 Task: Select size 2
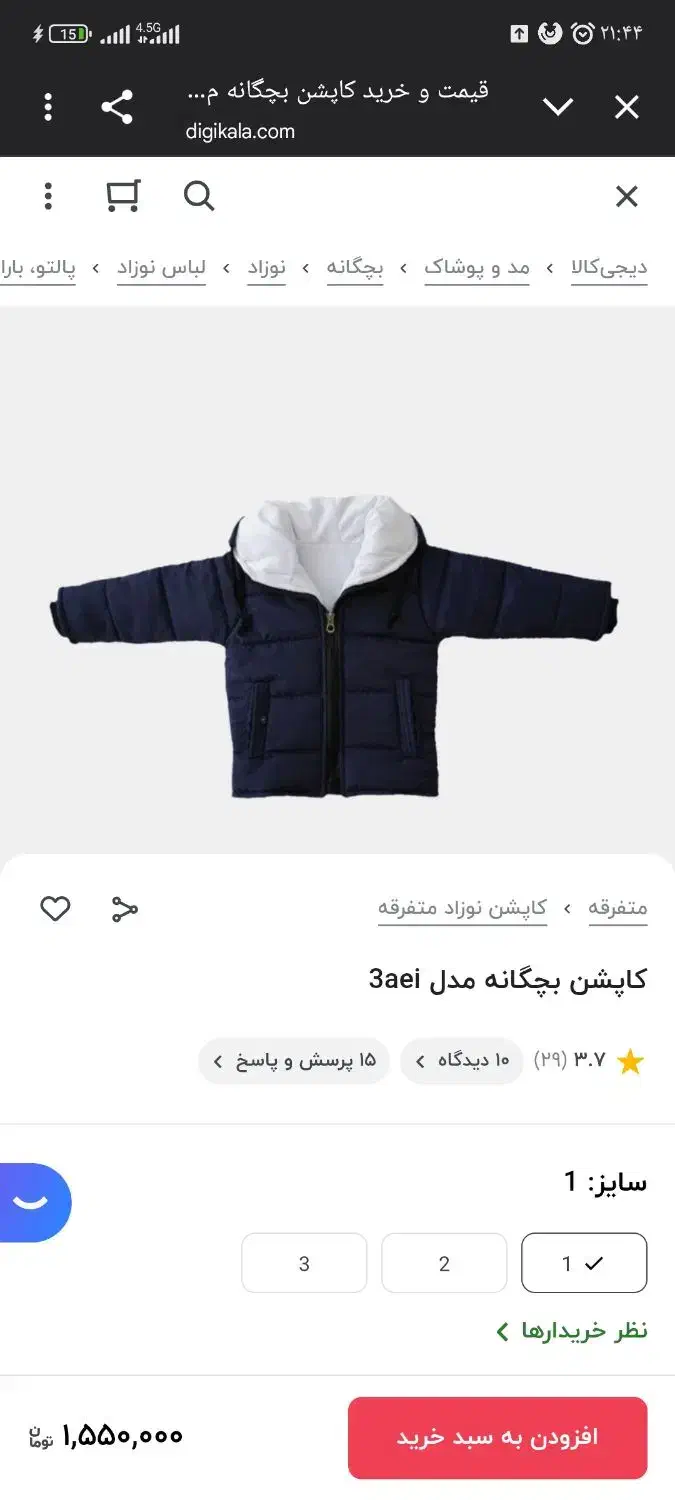point(444,1264)
